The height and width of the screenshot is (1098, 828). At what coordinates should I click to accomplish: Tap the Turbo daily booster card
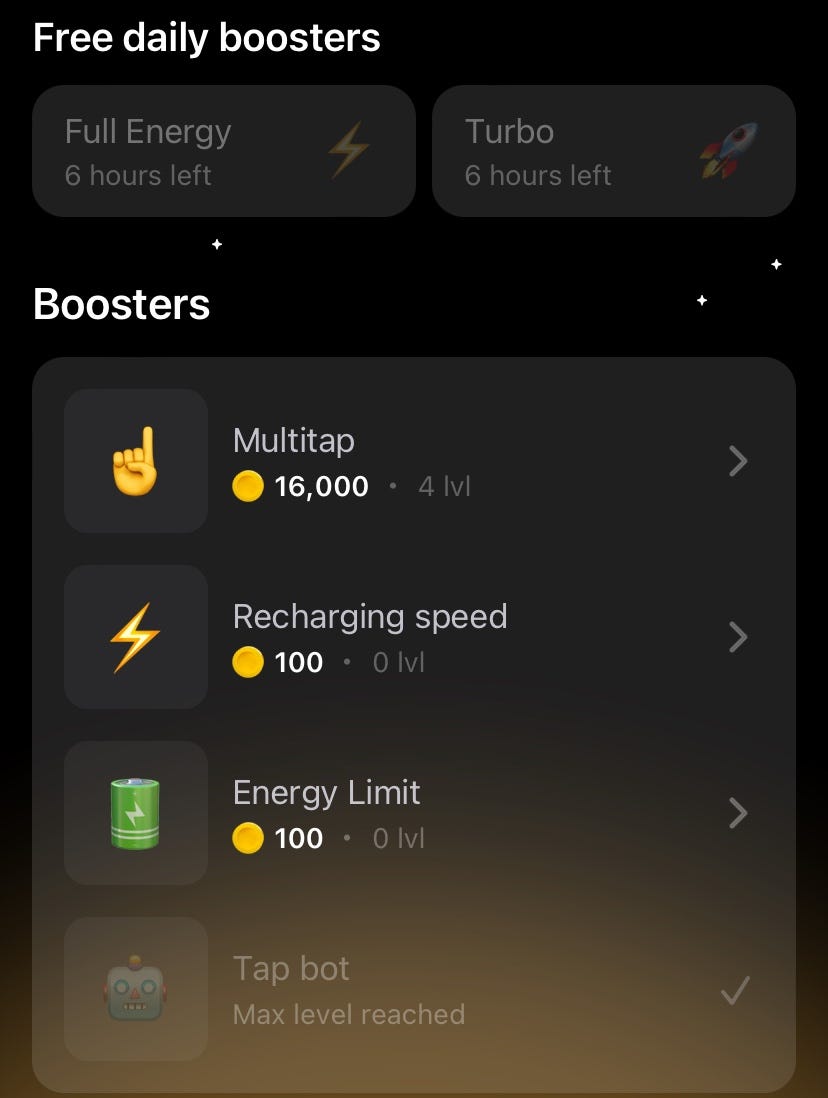(613, 152)
